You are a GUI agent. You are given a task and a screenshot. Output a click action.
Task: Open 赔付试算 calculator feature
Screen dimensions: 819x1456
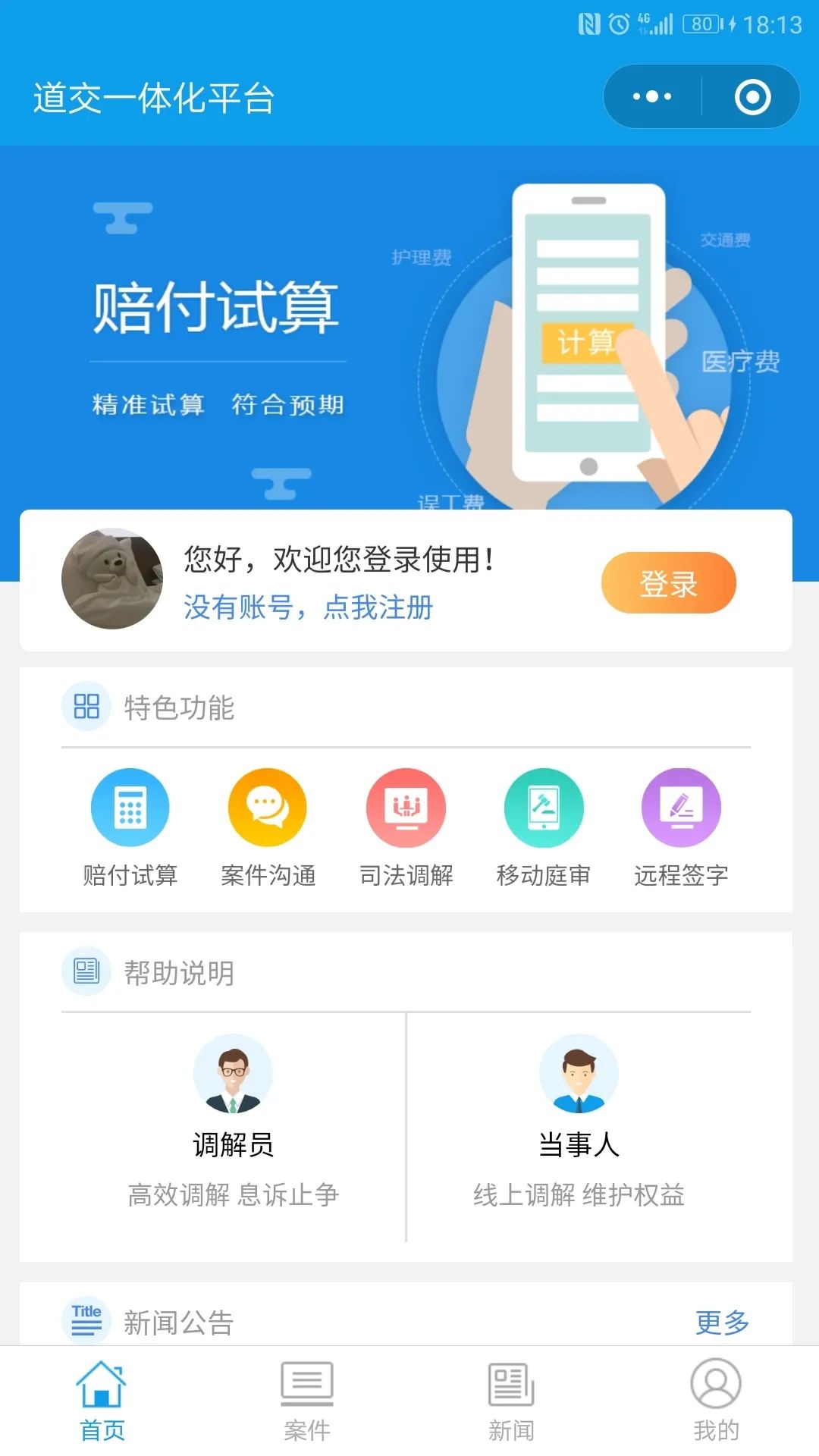130,827
